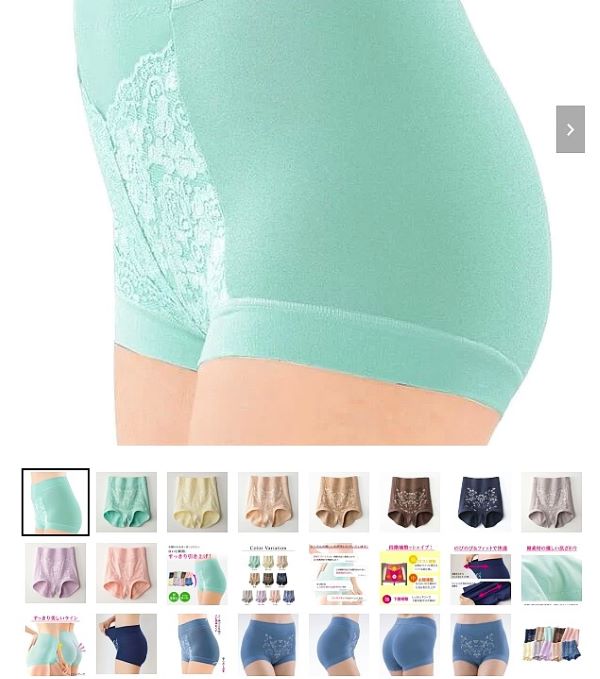Select the cream yellow shorts thumbnail
Screen dimensions: 600x679
tap(197, 502)
